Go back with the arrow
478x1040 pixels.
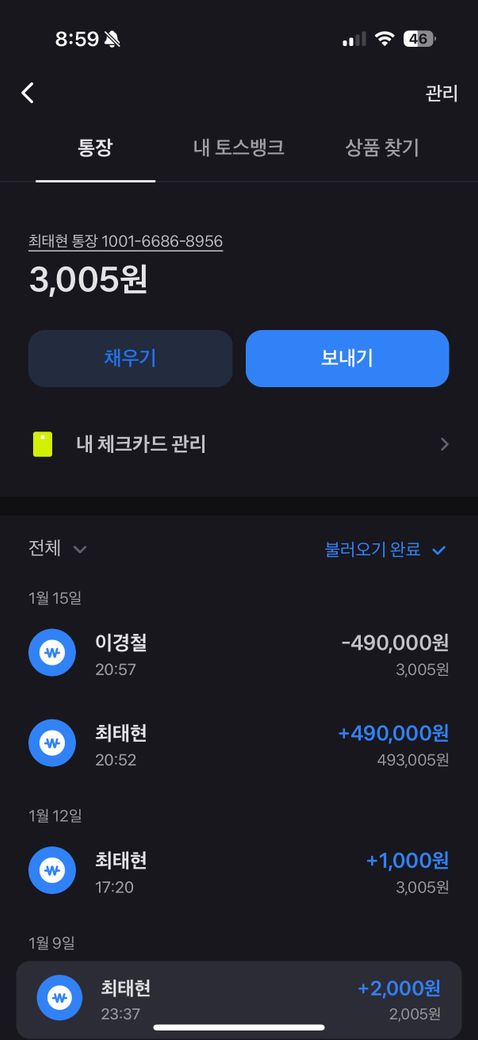point(27,93)
